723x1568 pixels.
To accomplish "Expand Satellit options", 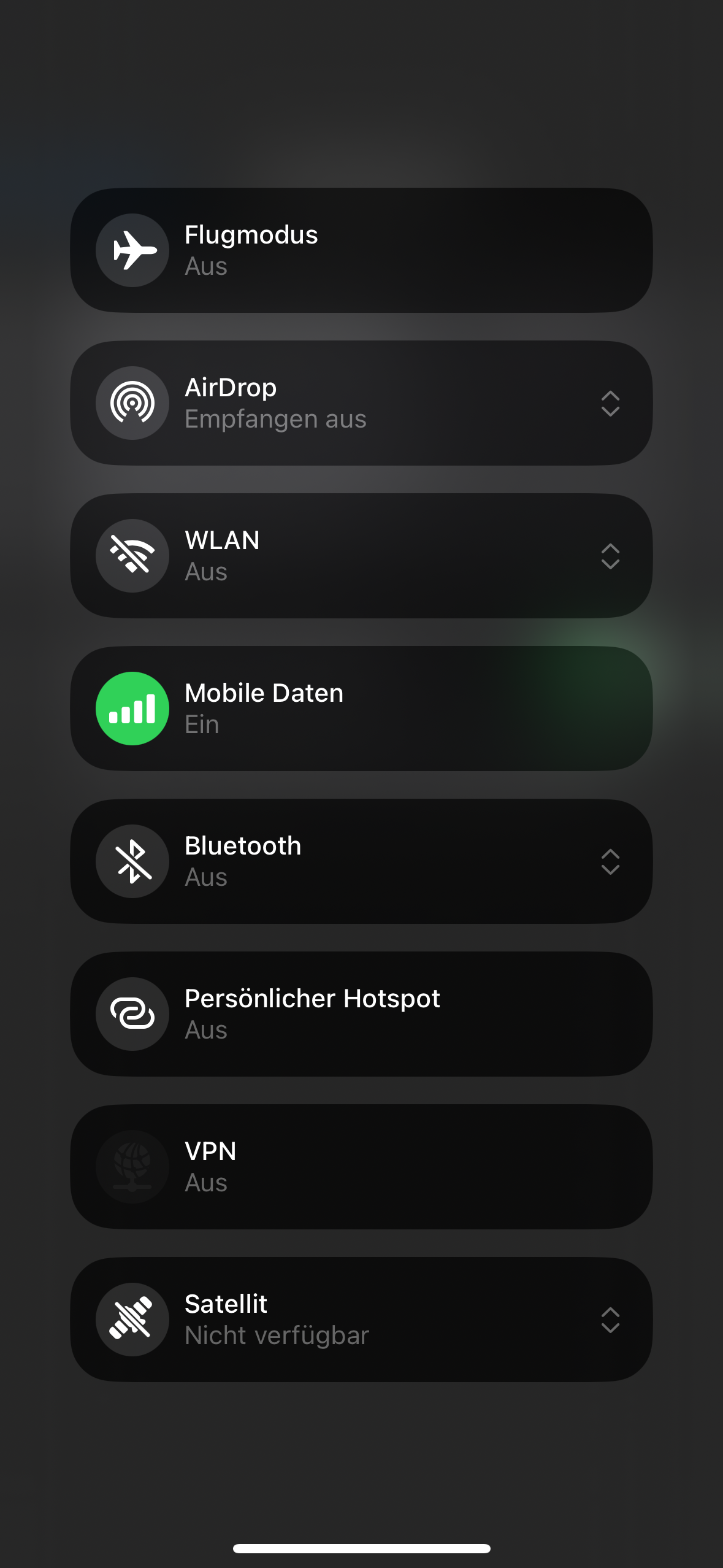I will click(x=610, y=1320).
